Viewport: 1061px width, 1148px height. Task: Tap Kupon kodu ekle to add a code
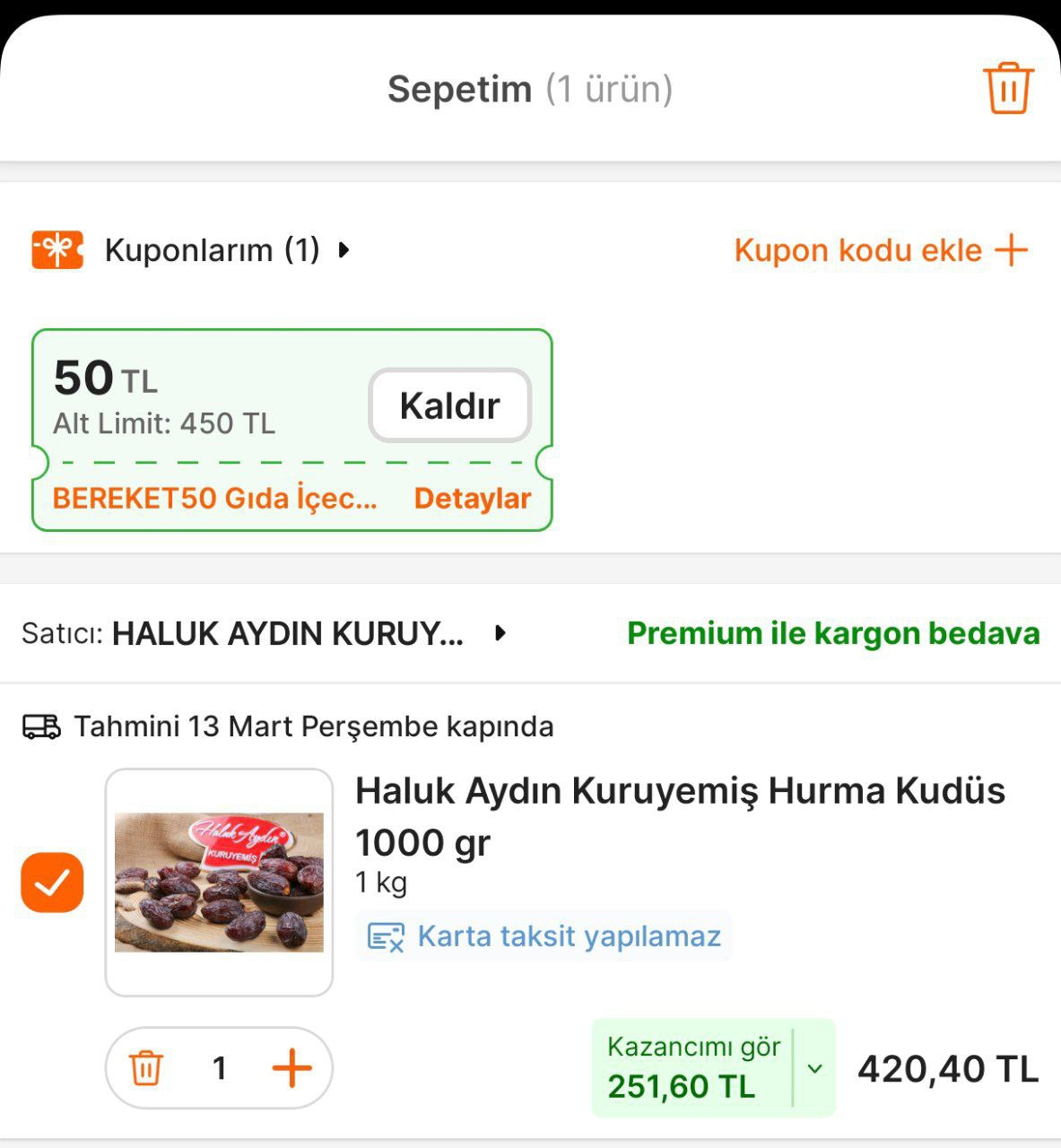880,250
